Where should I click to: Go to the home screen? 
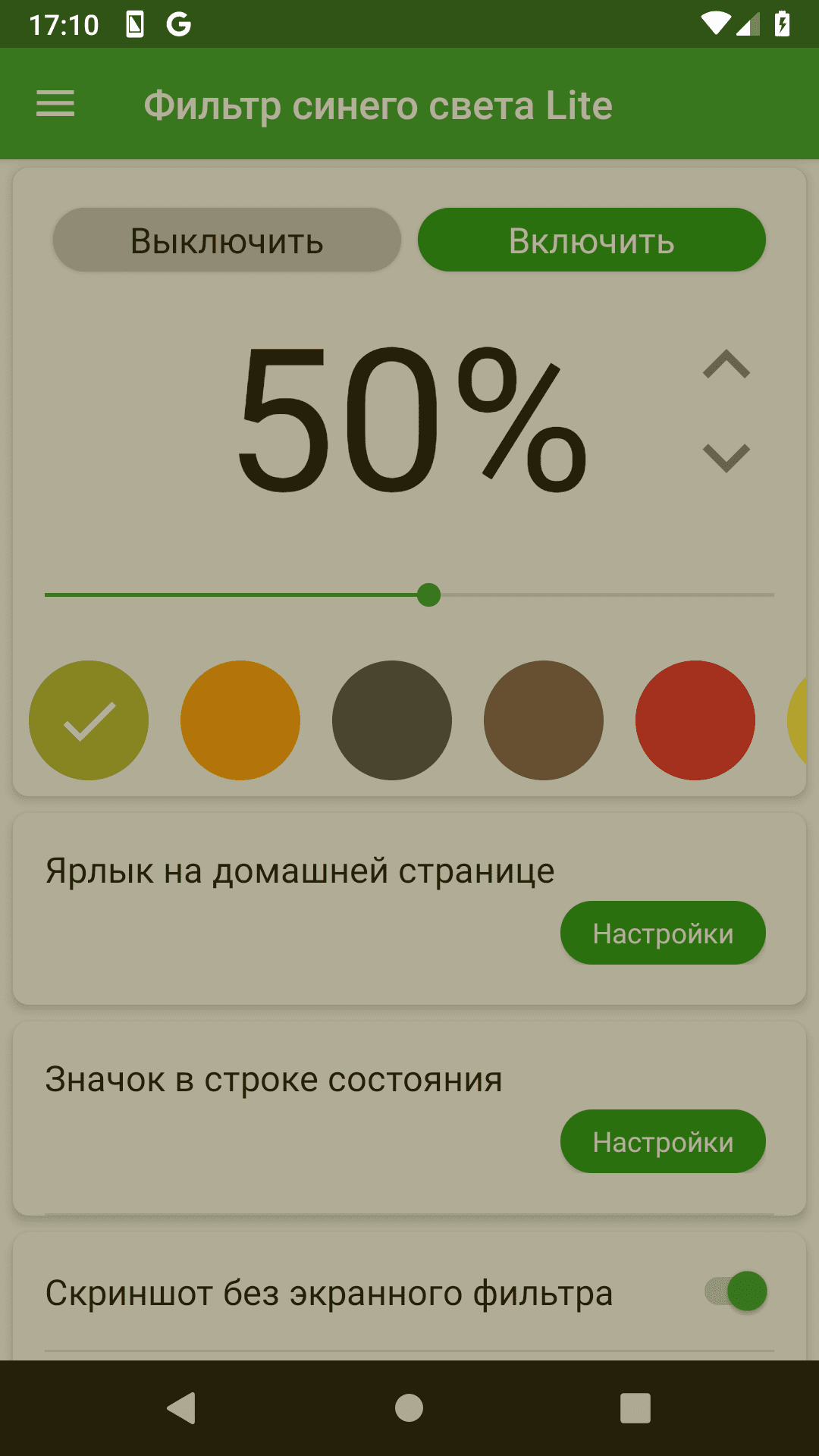click(x=409, y=1408)
